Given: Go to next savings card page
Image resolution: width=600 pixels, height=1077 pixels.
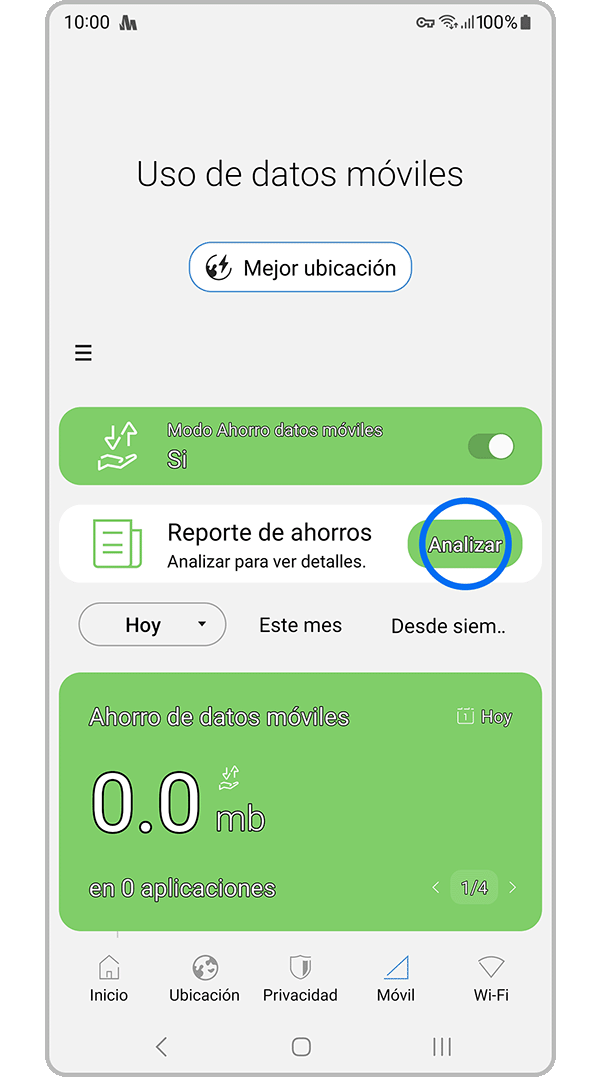Looking at the screenshot, I should [x=513, y=887].
